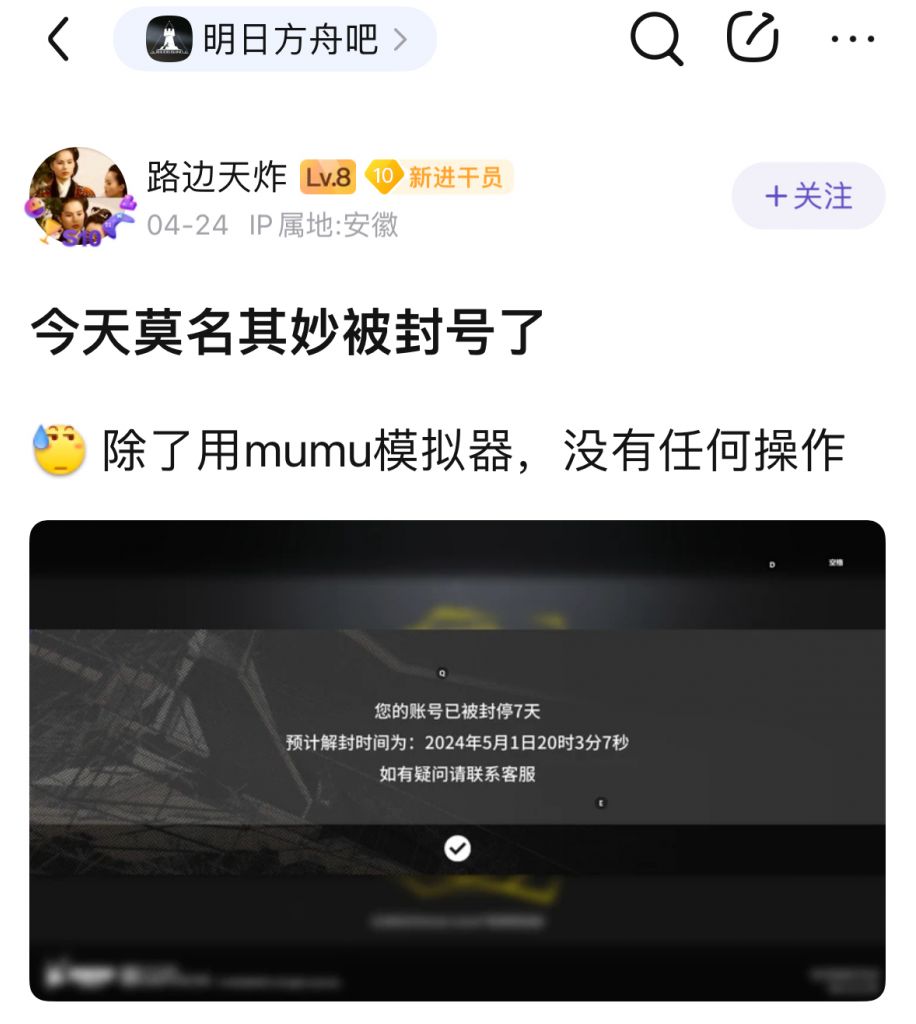Tap the checkmark confirm icon in the screenshot
Viewport: 916px width, 1024px height.
[x=459, y=849]
